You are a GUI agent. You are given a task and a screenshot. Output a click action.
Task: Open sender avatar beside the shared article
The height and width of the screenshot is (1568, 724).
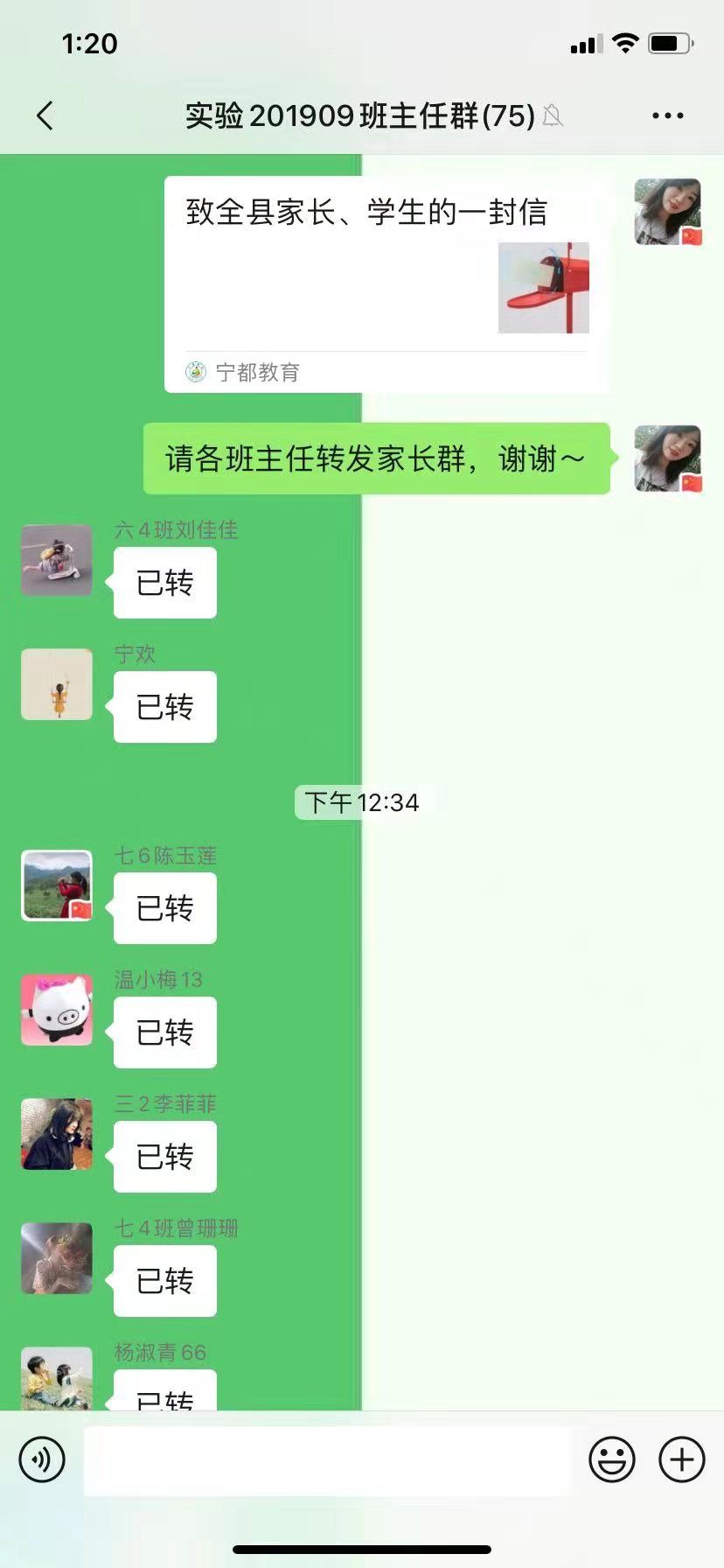pos(667,212)
